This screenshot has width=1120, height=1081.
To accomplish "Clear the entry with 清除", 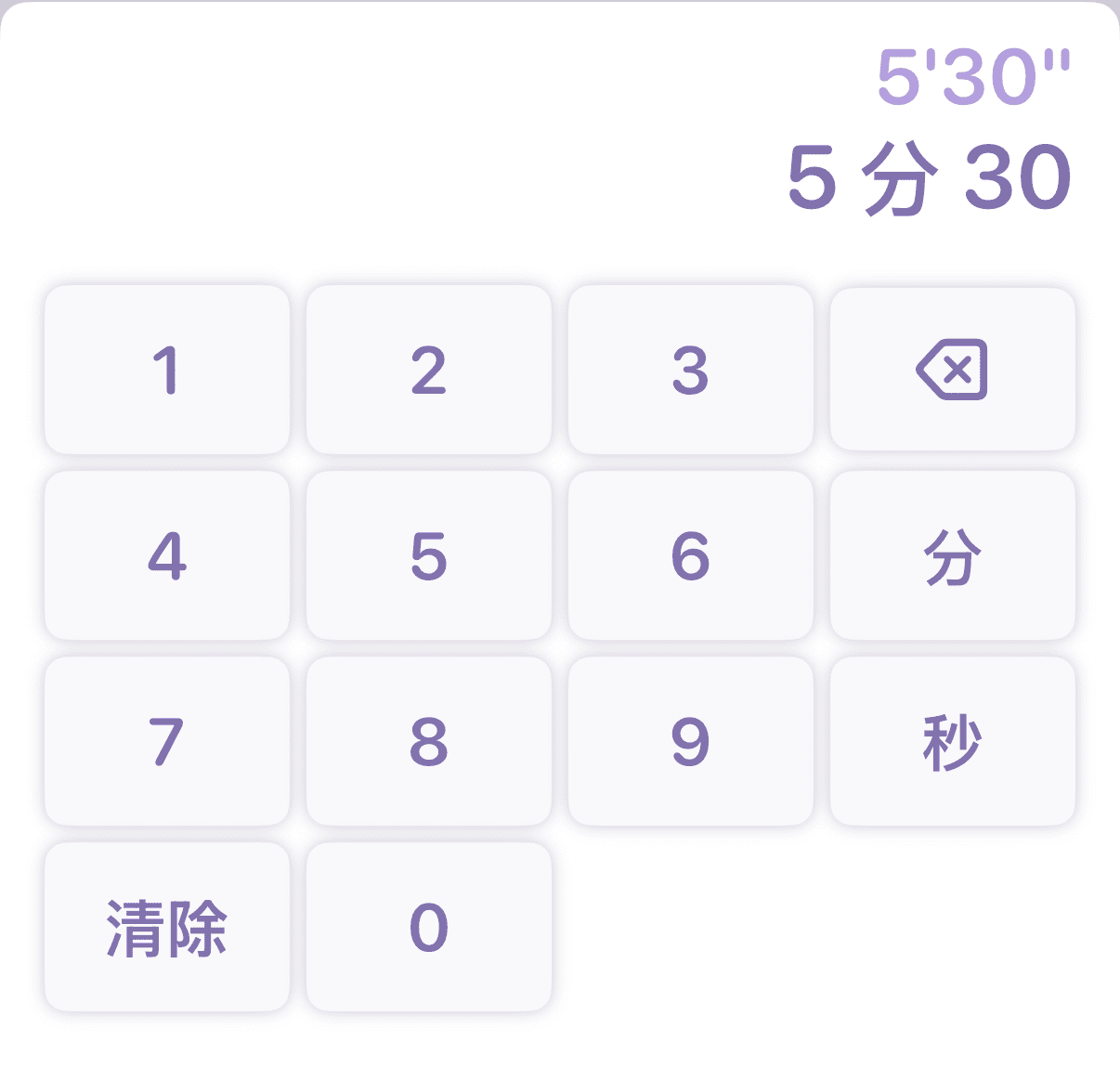I will click(x=167, y=927).
